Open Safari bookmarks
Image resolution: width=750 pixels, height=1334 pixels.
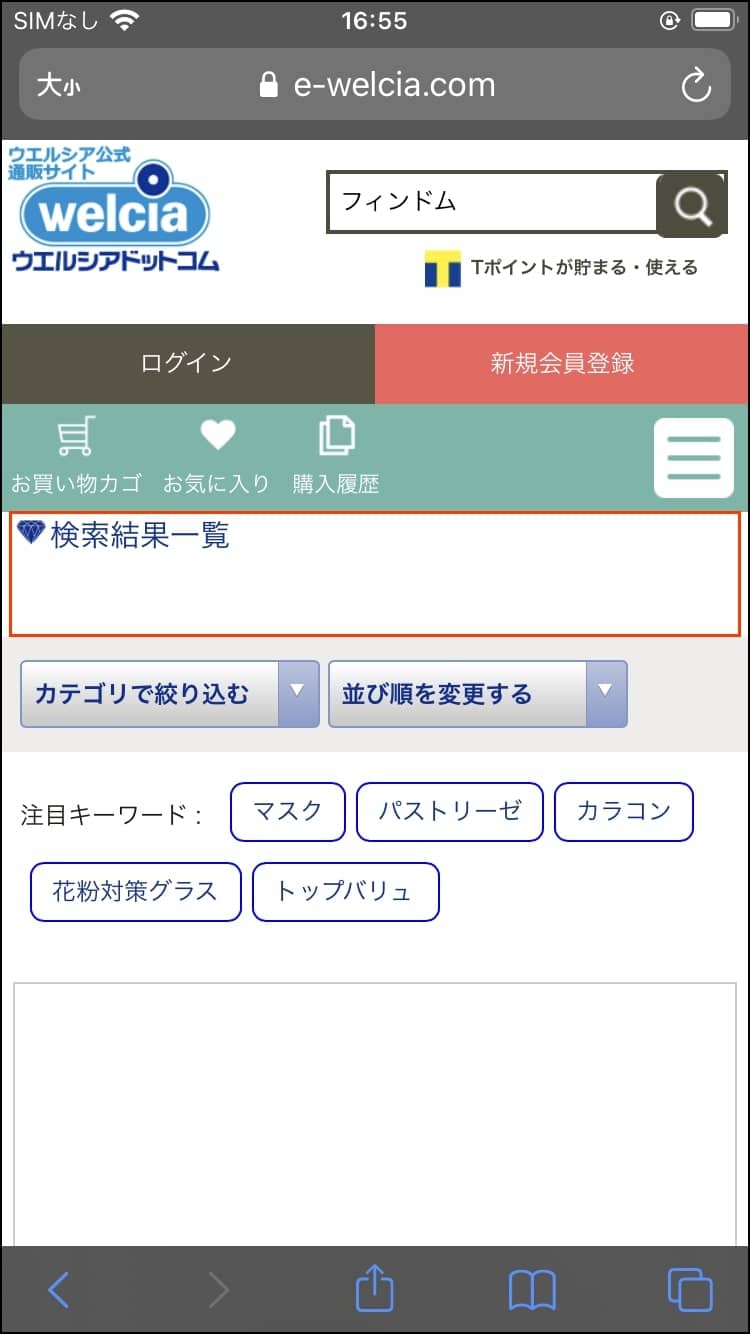pos(533,1290)
